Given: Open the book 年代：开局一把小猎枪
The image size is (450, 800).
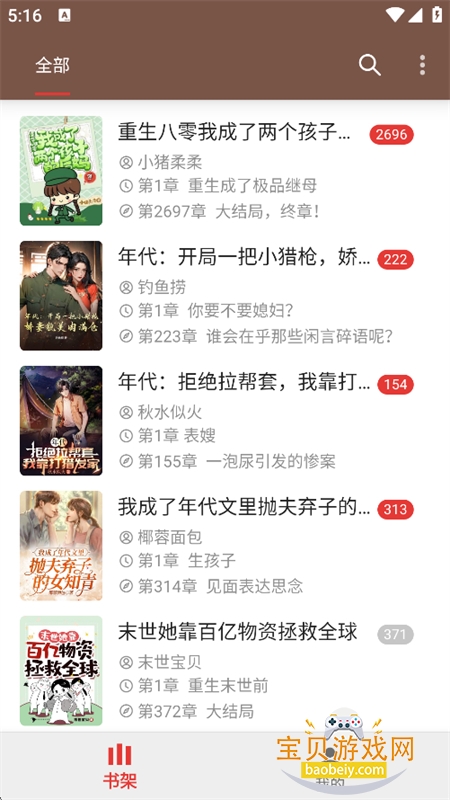Looking at the screenshot, I should tap(225, 296).
